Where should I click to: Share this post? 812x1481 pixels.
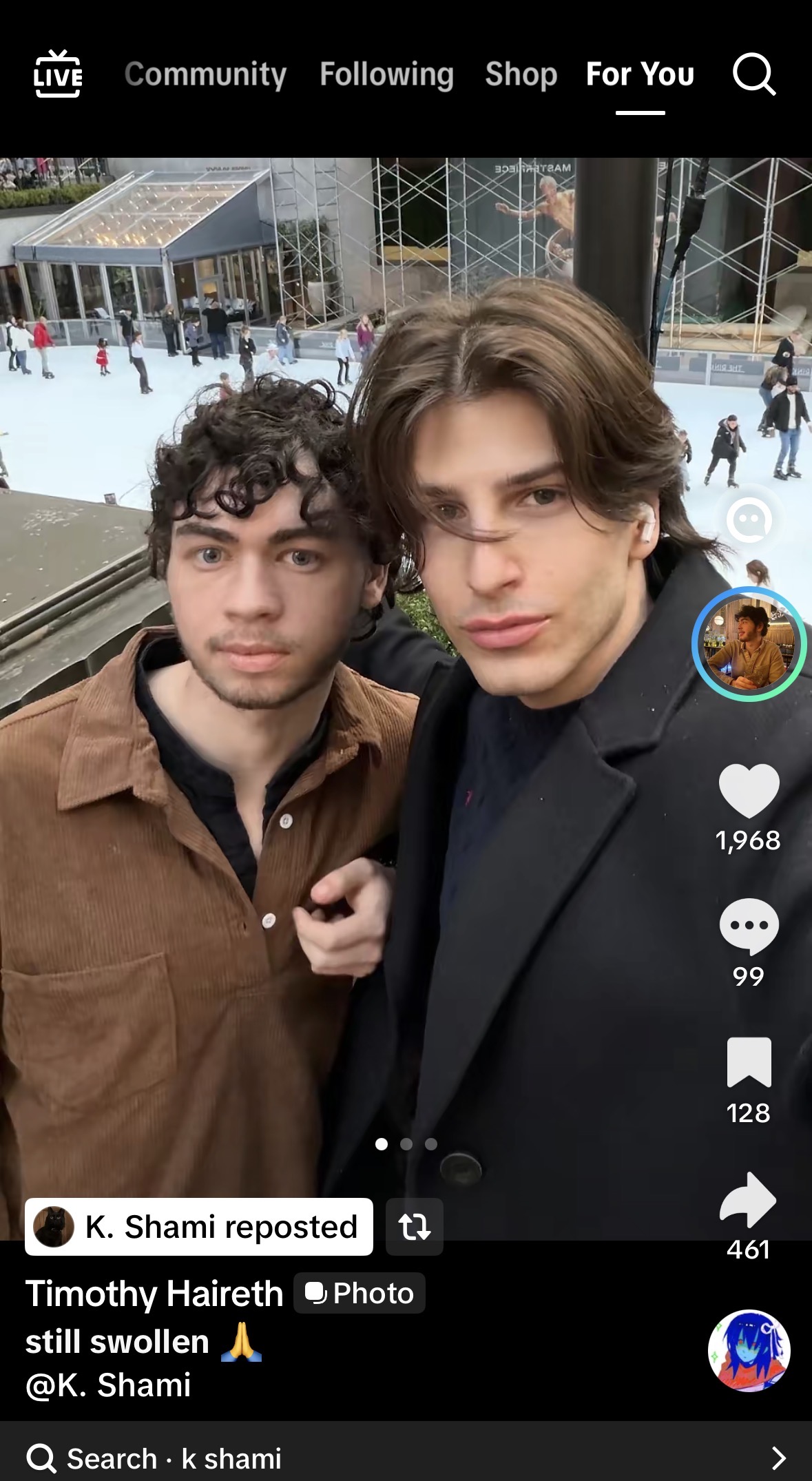[x=749, y=1199]
